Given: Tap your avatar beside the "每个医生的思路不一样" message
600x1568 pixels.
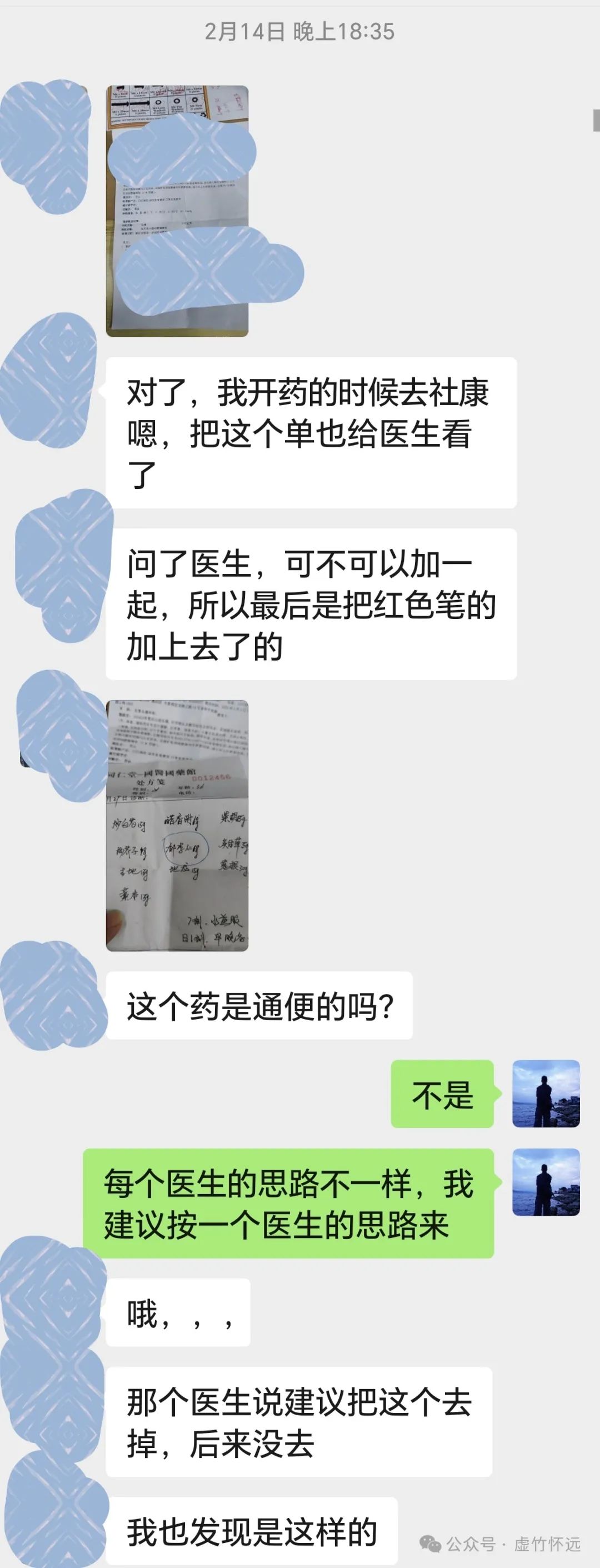Looking at the screenshot, I should pos(545,1182).
